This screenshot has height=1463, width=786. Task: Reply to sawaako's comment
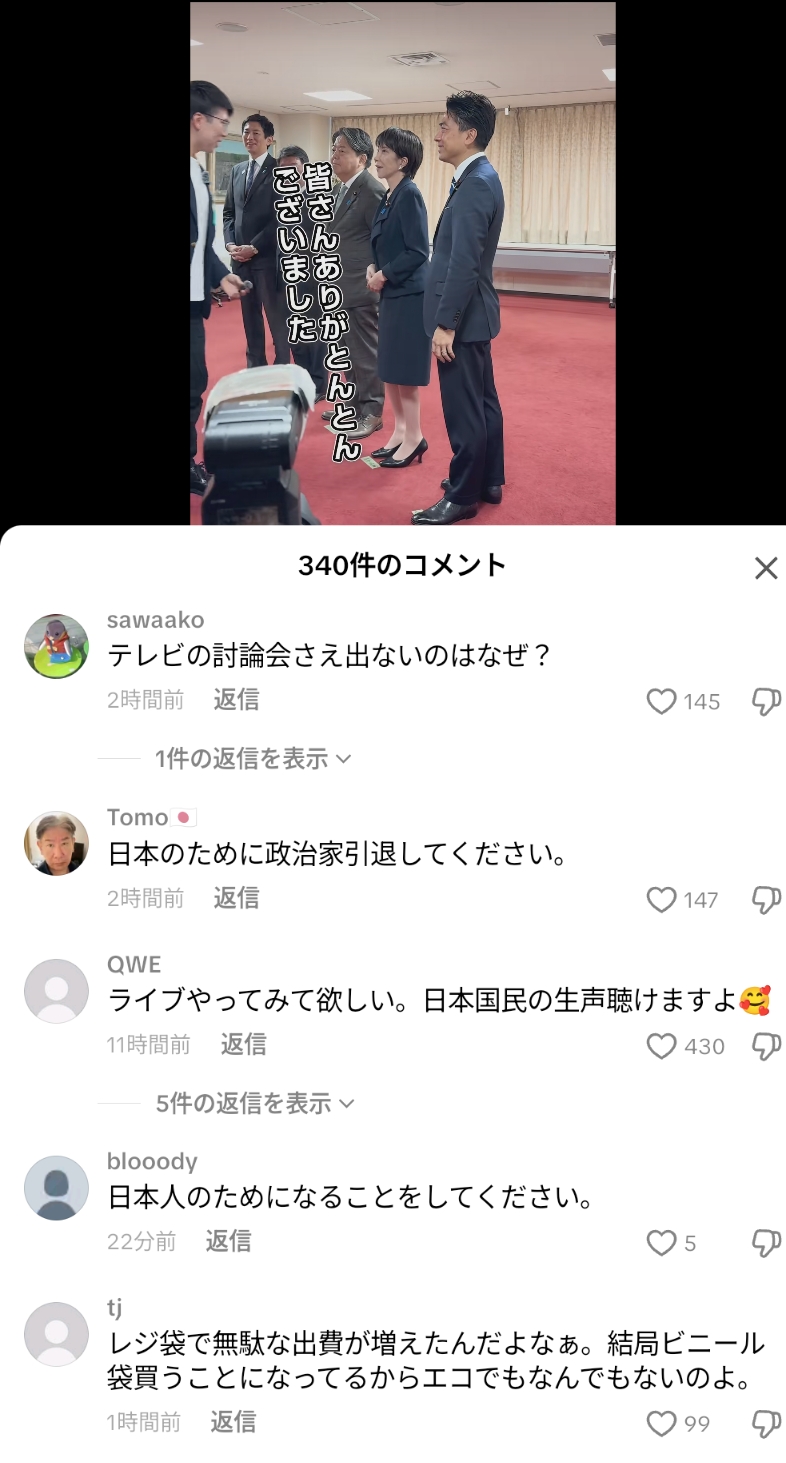click(236, 700)
